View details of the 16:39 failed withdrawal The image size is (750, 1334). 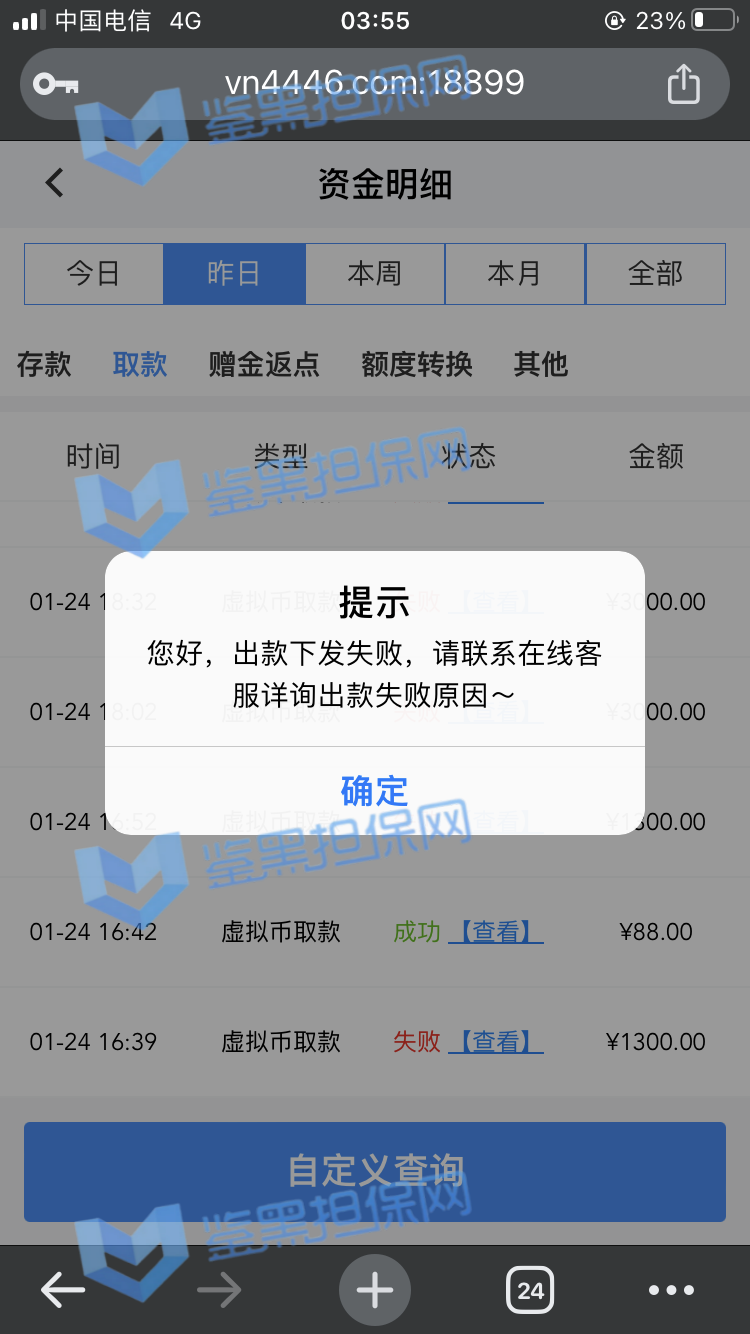pos(496,1042)
